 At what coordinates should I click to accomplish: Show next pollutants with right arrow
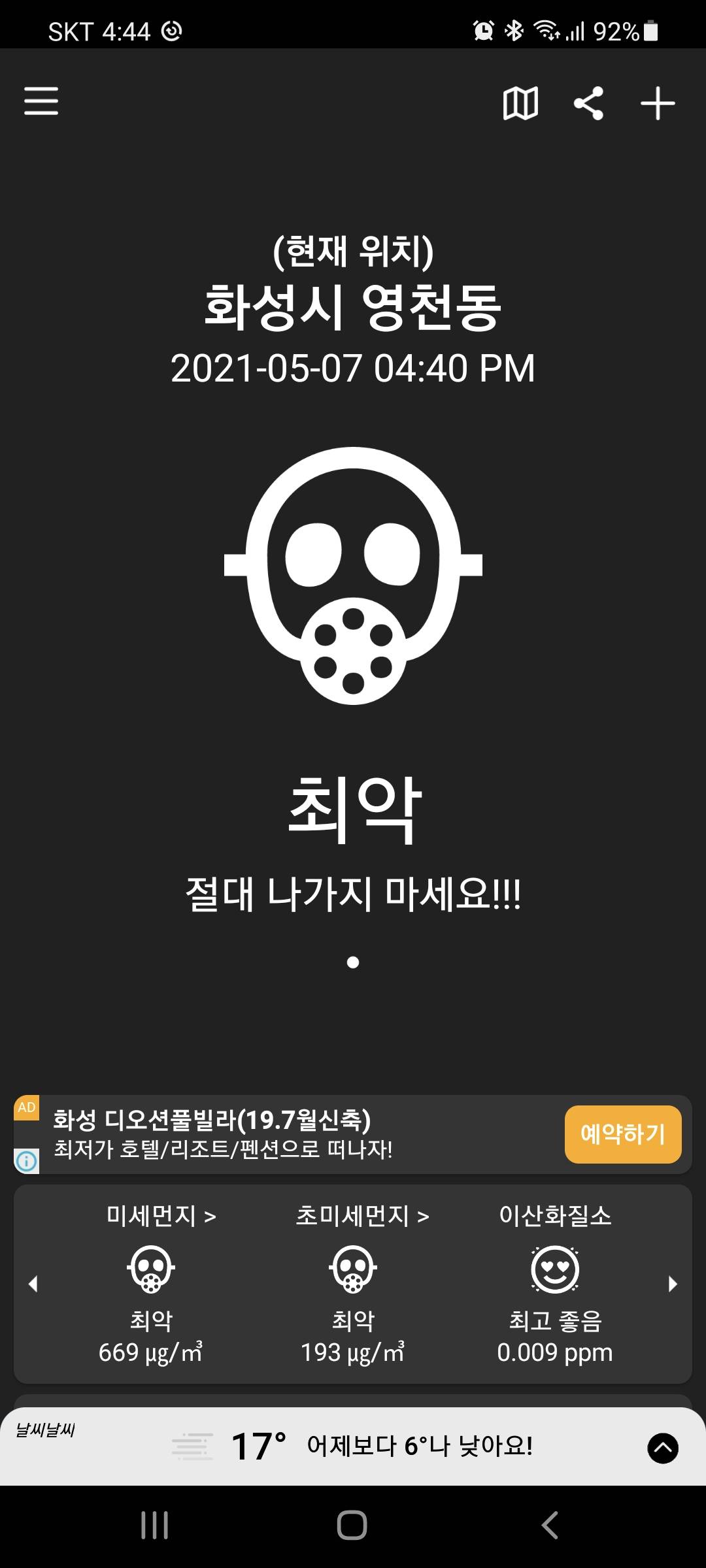pos(673,1284)
